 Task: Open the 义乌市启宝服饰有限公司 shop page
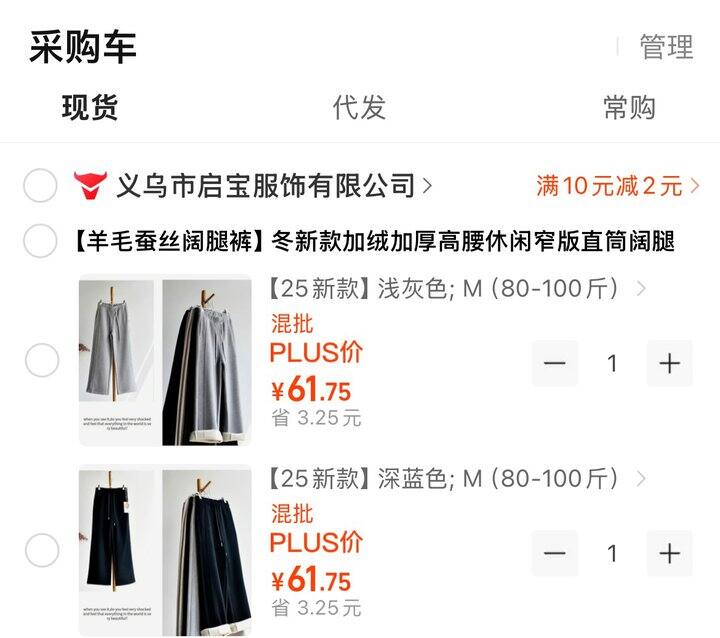pyautogui.click(x=265, y=186)
